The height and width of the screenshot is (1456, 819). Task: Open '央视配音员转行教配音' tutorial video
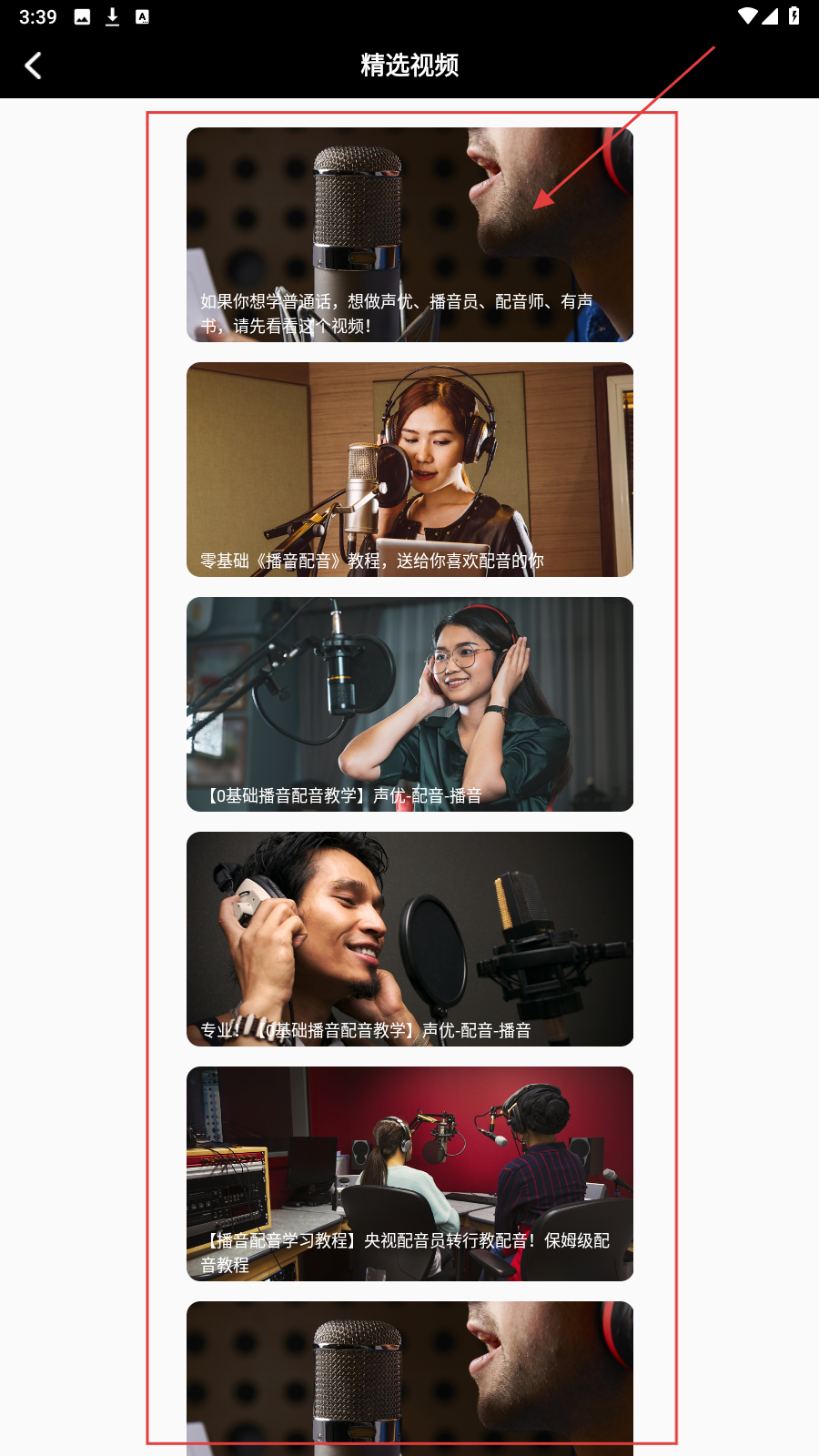(409, 1174)
